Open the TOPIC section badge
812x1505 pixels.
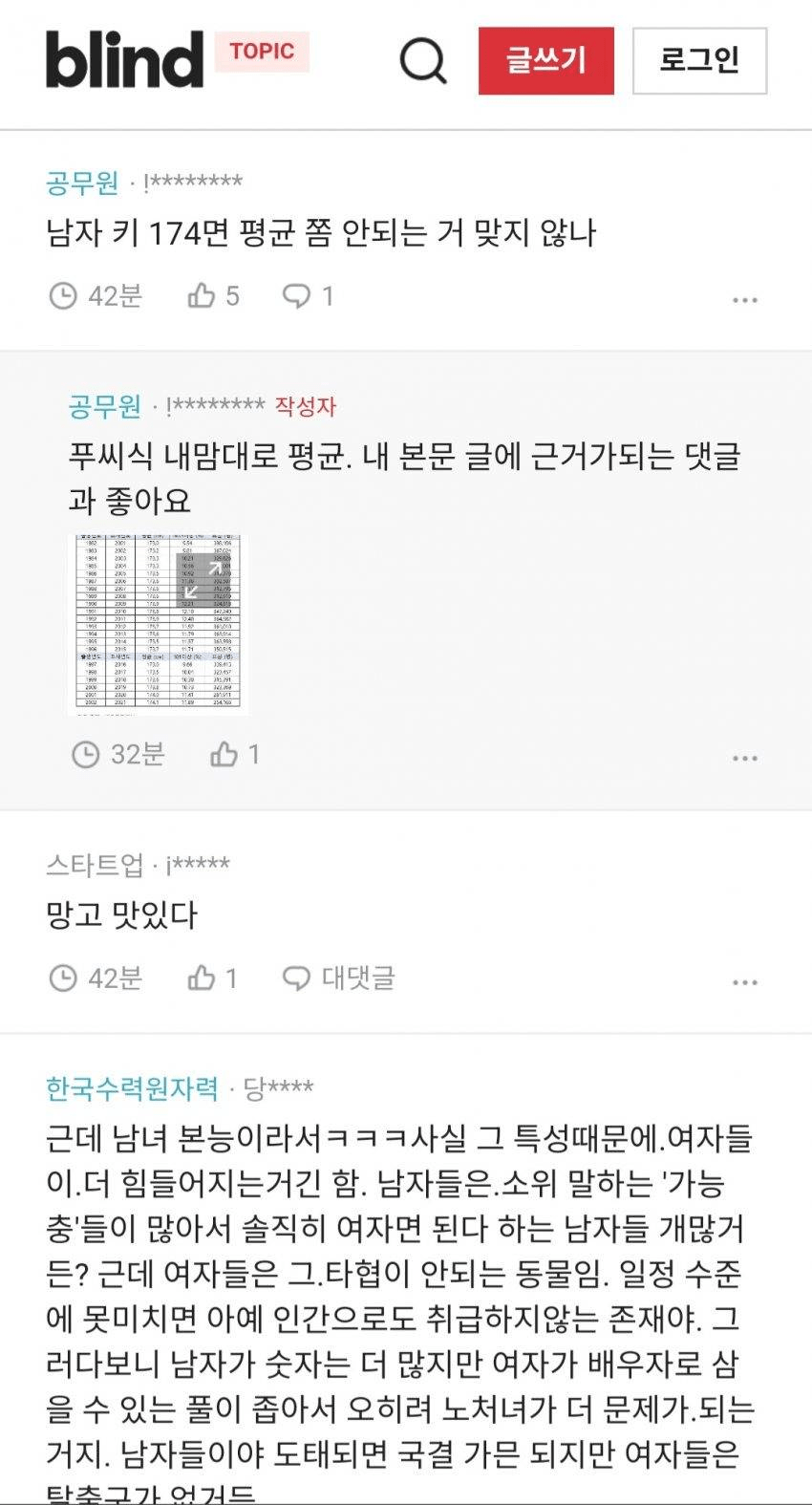[x=262, y=52]
